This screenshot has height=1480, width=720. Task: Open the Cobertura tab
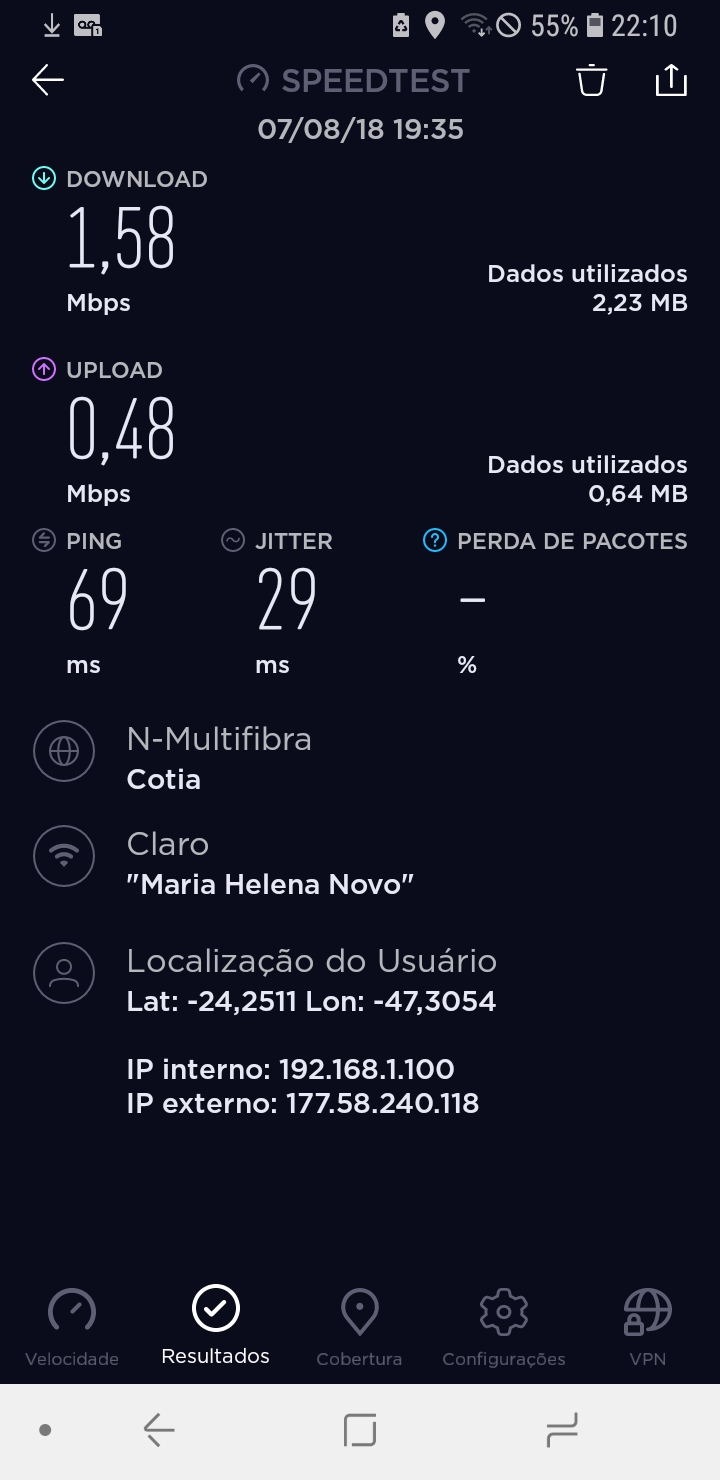[x=359, y=1327]
